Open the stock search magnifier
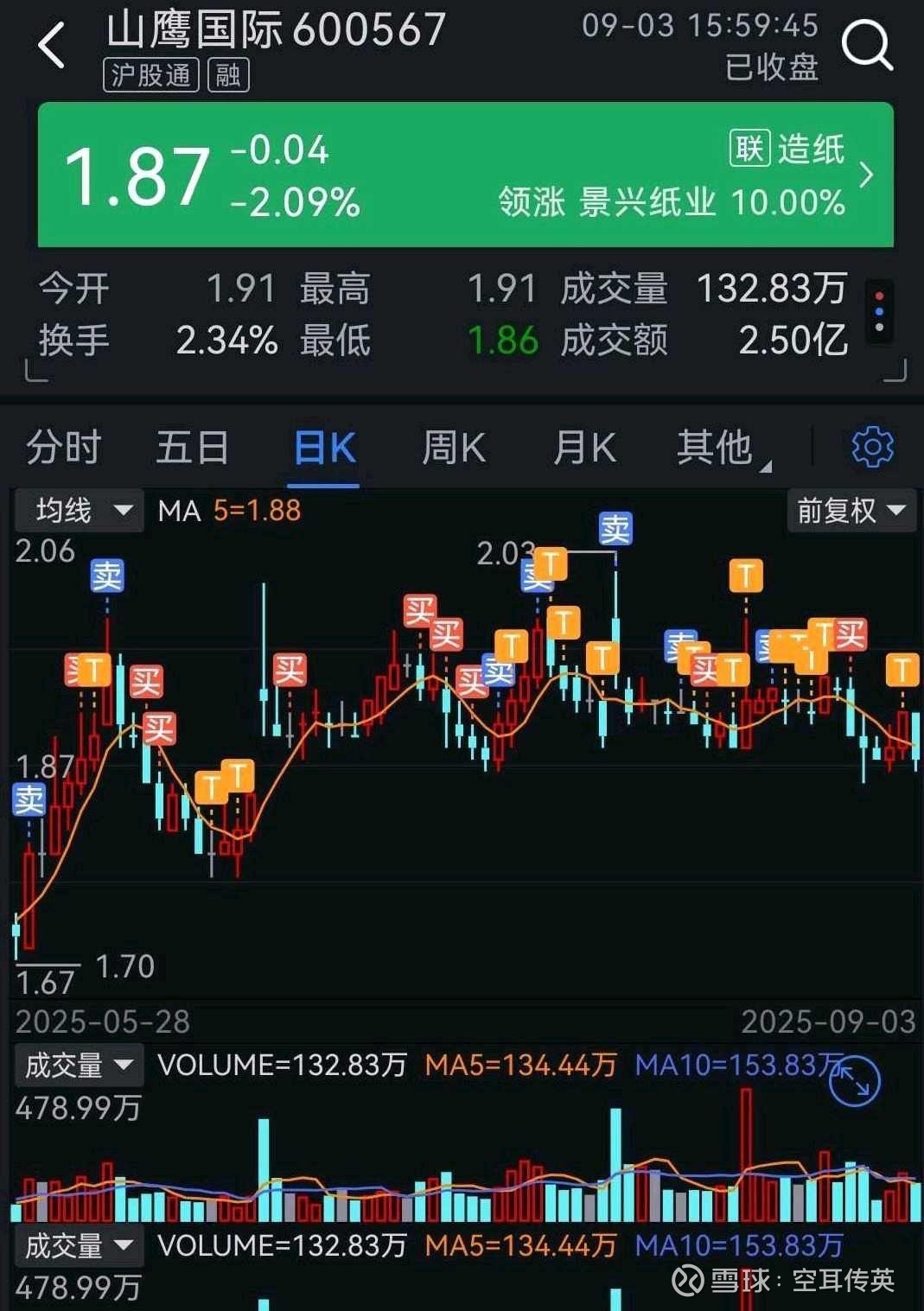 866,45
